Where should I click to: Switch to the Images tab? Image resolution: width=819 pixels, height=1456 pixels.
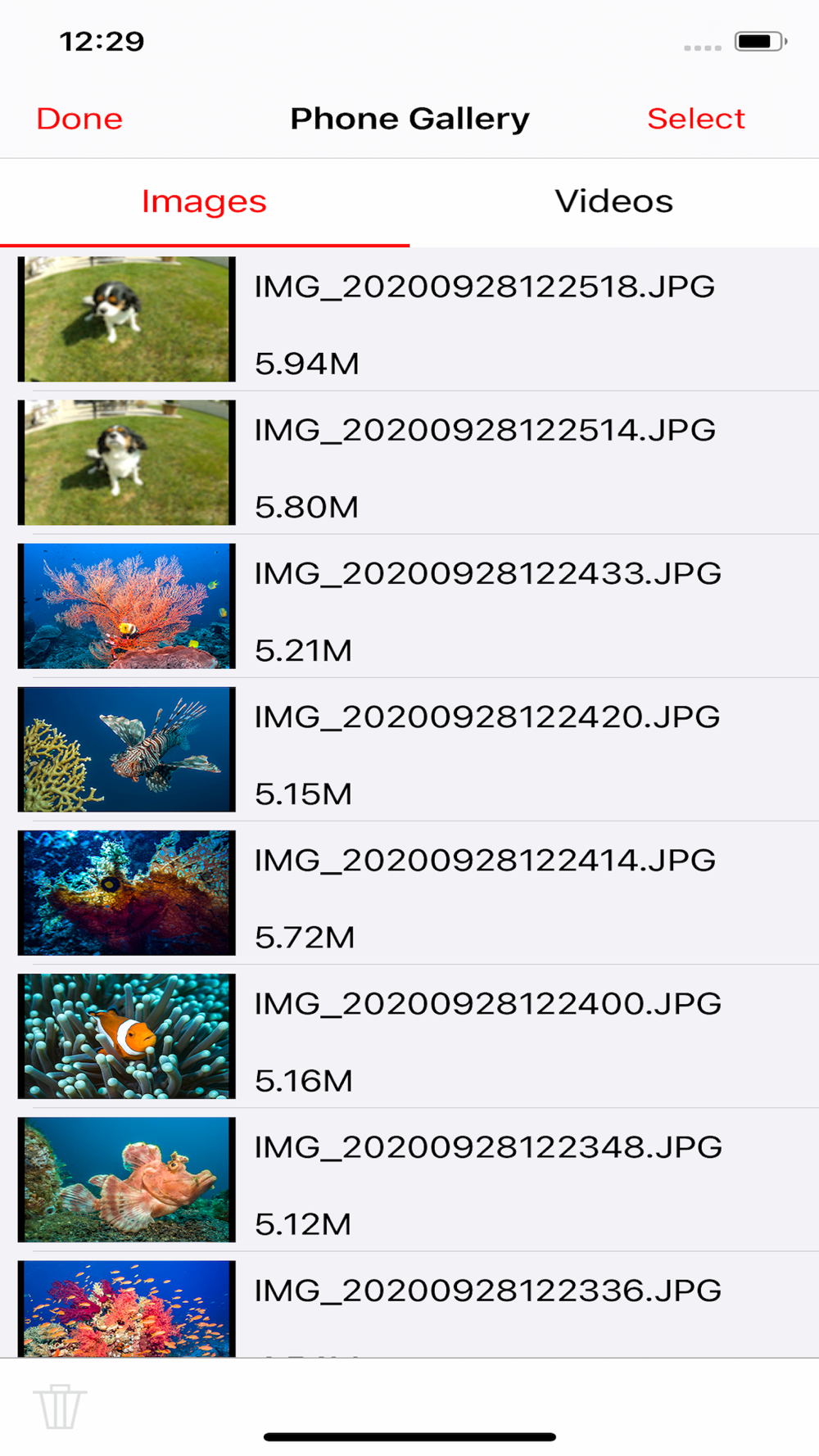(x=204, y=201)
